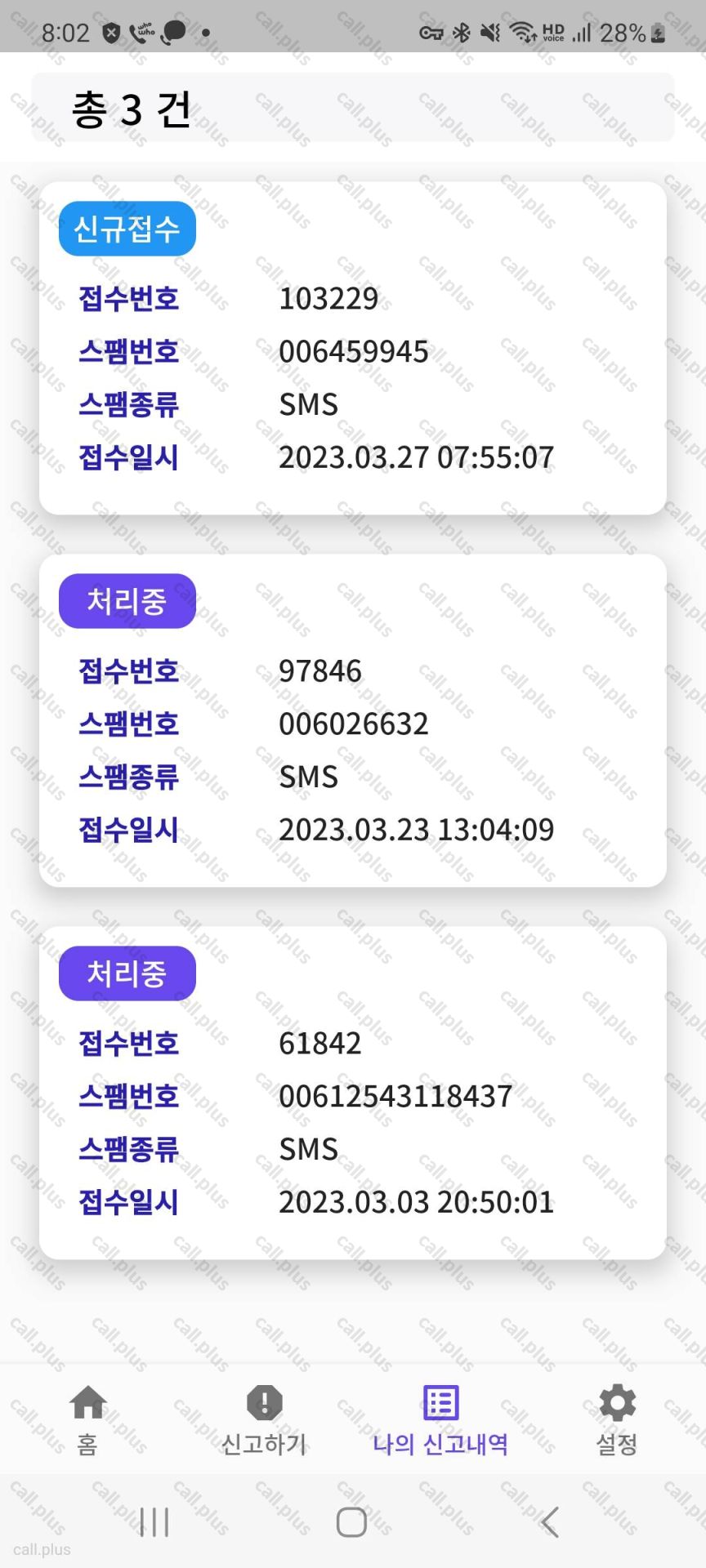Open report card with receipt number 103229
Image resolution: width=706 pixels, height=1568 pixels.
(352, 349)
